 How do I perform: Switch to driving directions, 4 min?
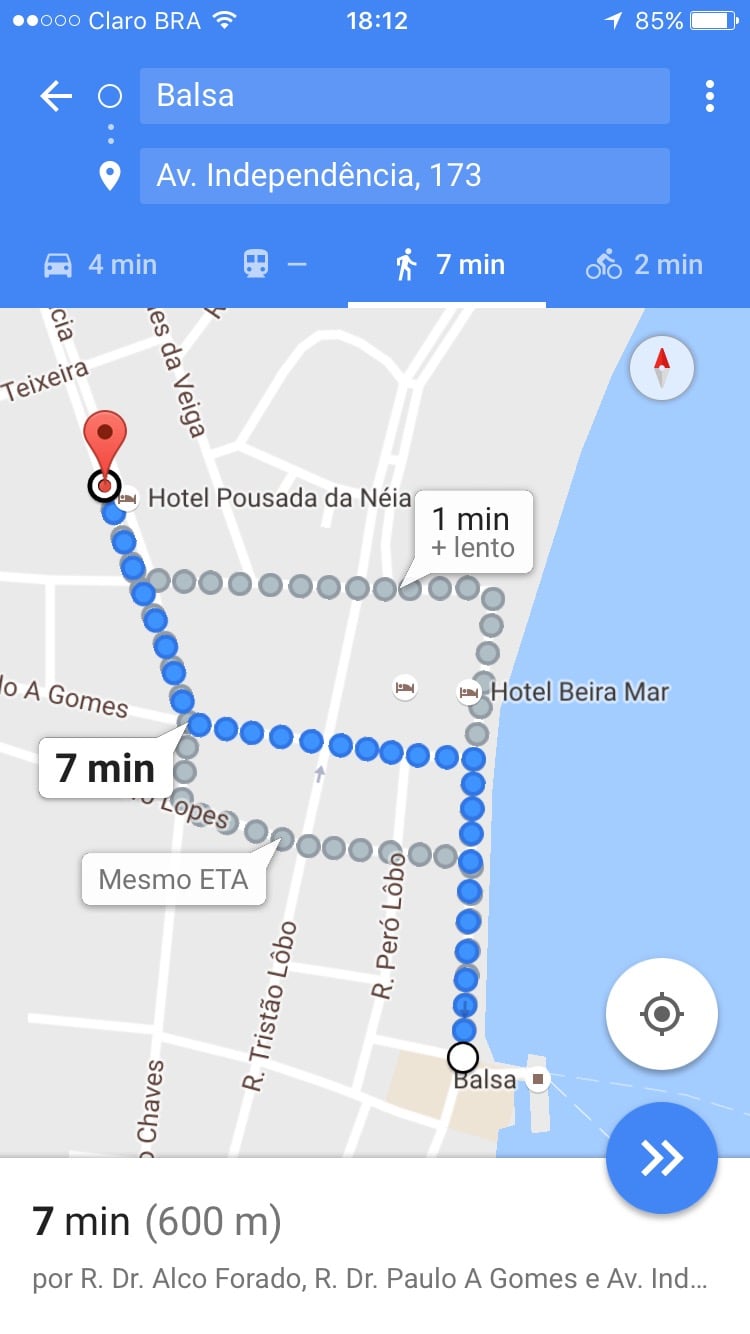(x=100, y=265)
